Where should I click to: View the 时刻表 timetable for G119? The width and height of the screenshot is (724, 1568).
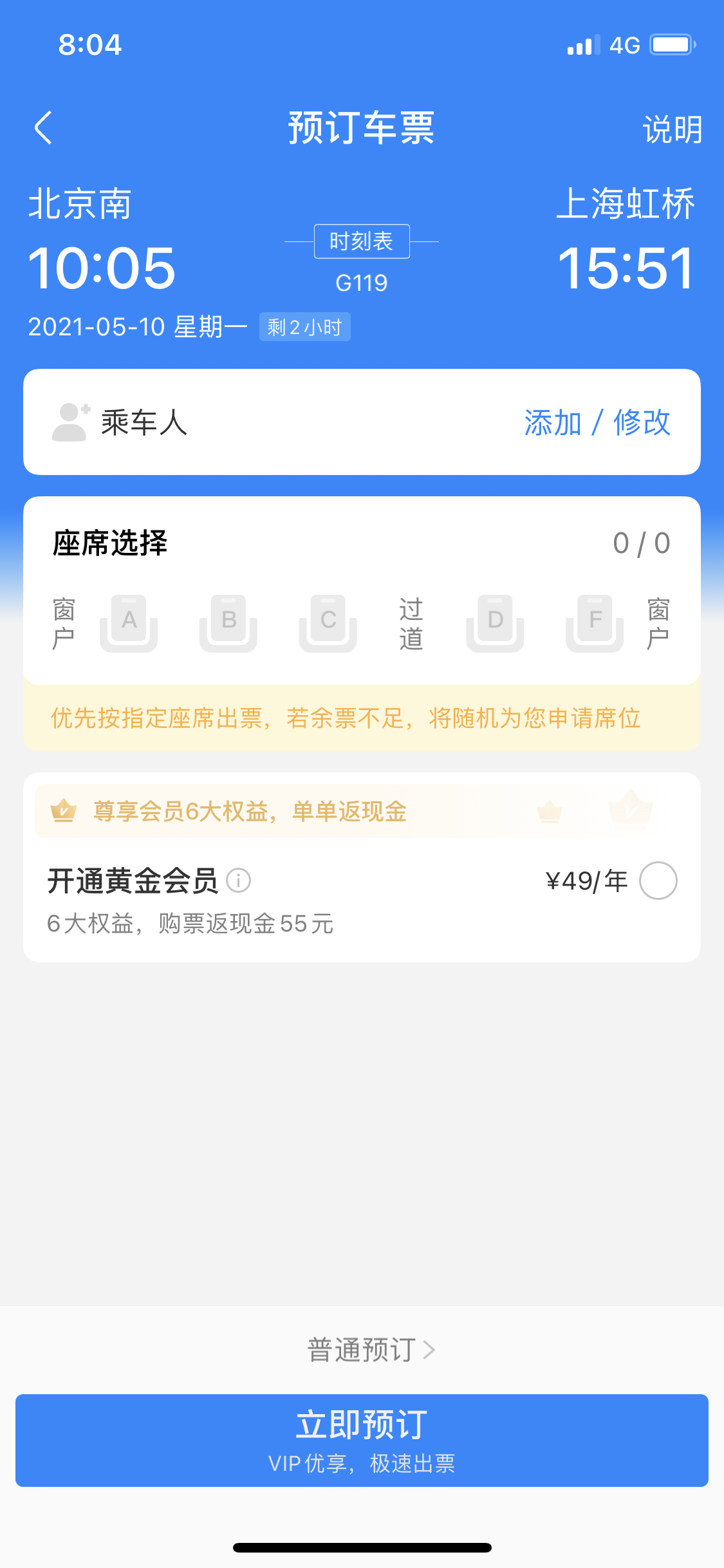[362, 241]
